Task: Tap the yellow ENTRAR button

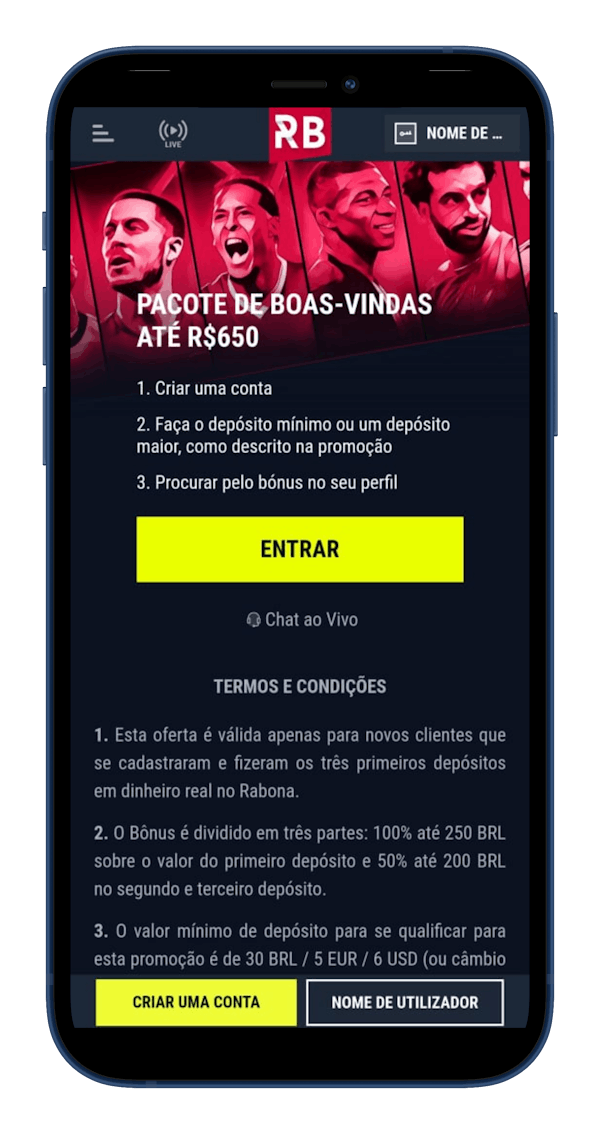Action: tap(300, 549)
